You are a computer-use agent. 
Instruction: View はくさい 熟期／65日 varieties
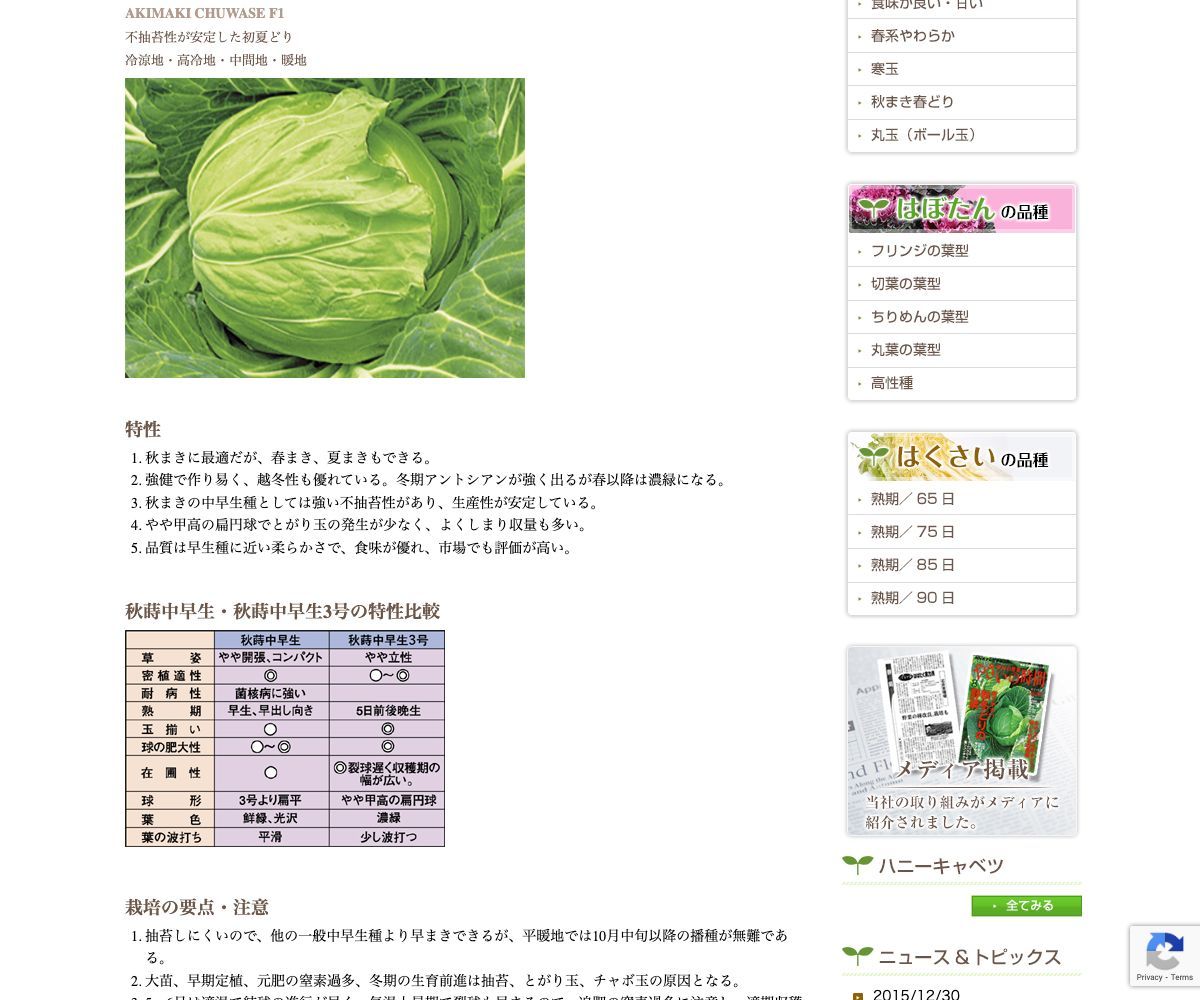912,499
